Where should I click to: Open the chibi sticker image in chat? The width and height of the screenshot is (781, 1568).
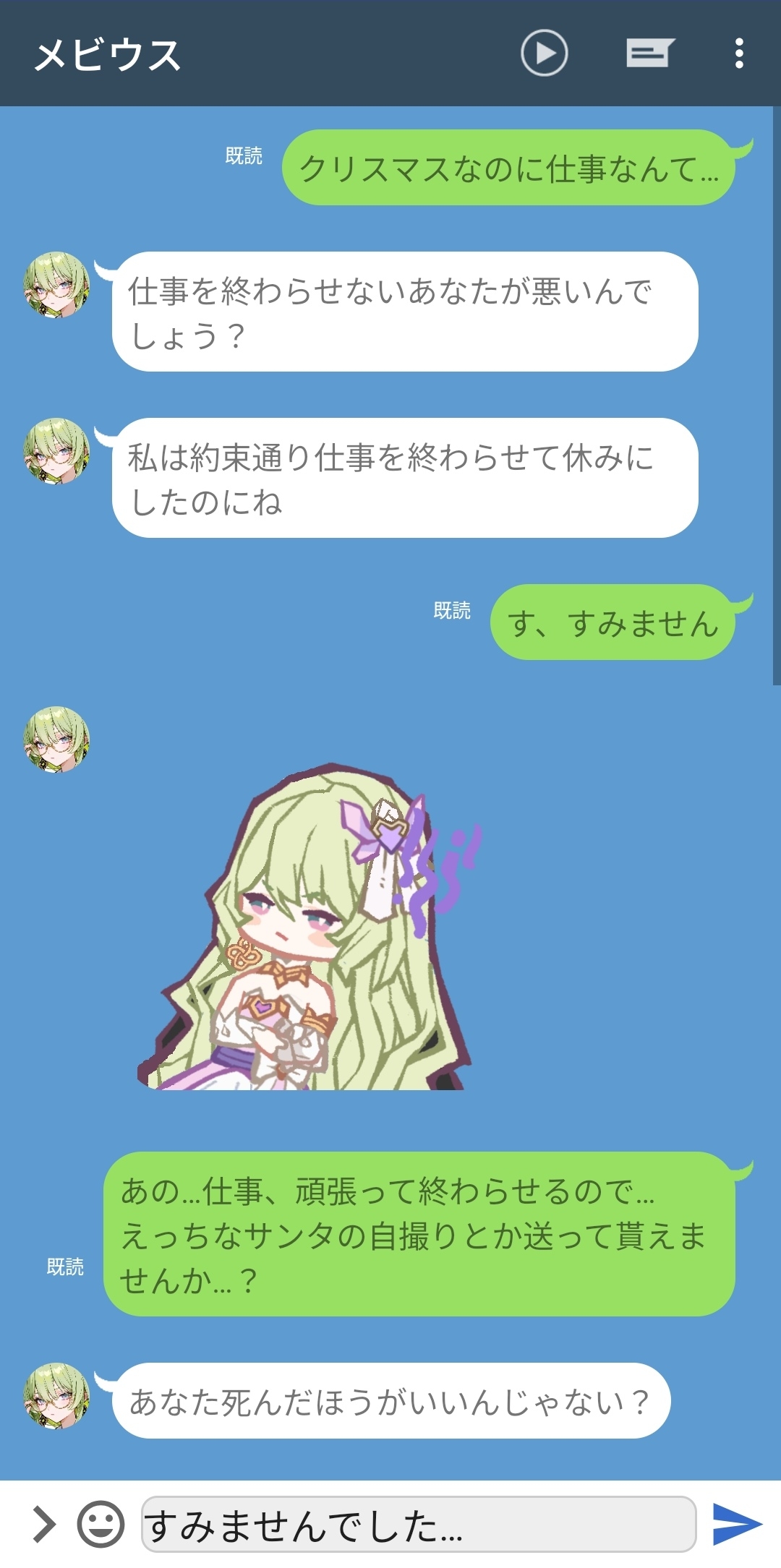(307, 929)
